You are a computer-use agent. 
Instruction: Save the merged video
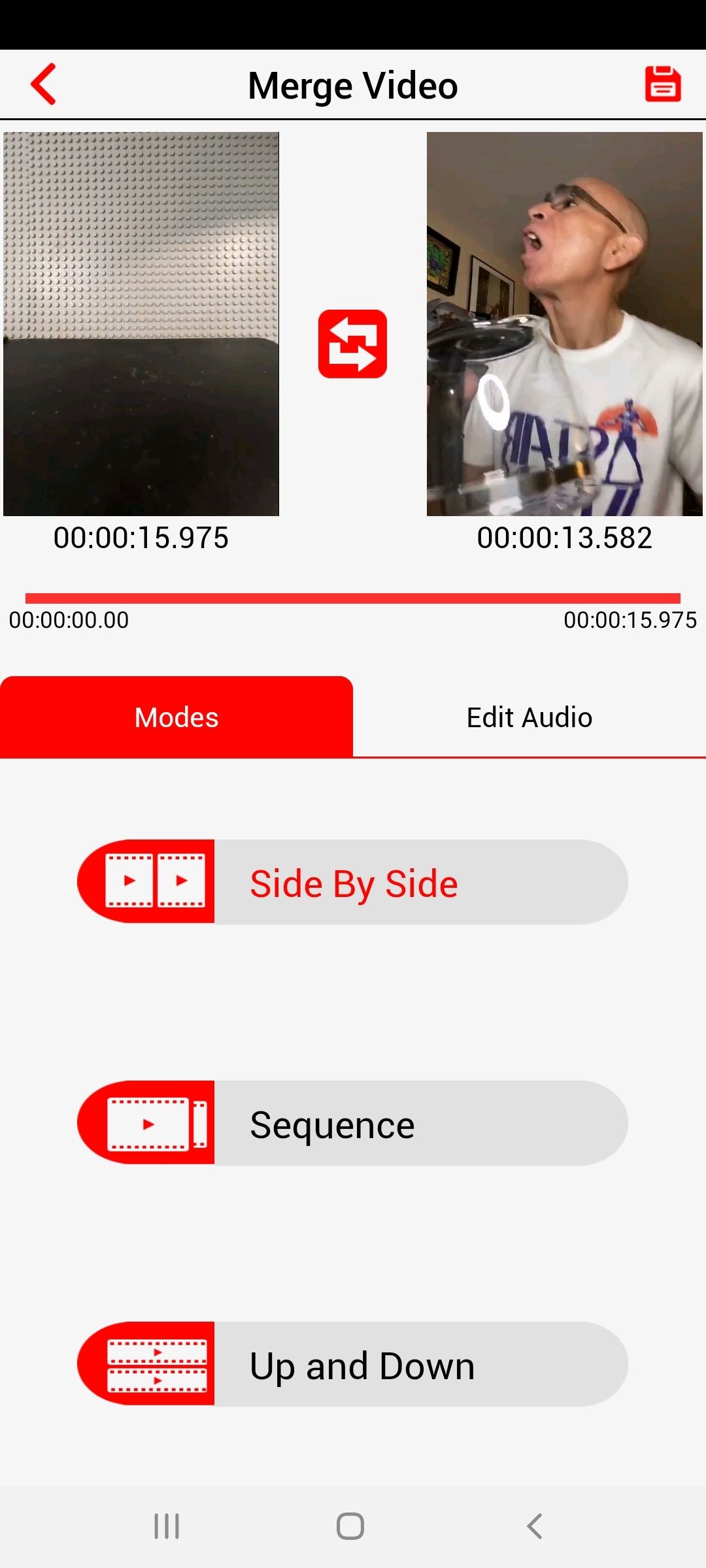[x=663, y=84]
